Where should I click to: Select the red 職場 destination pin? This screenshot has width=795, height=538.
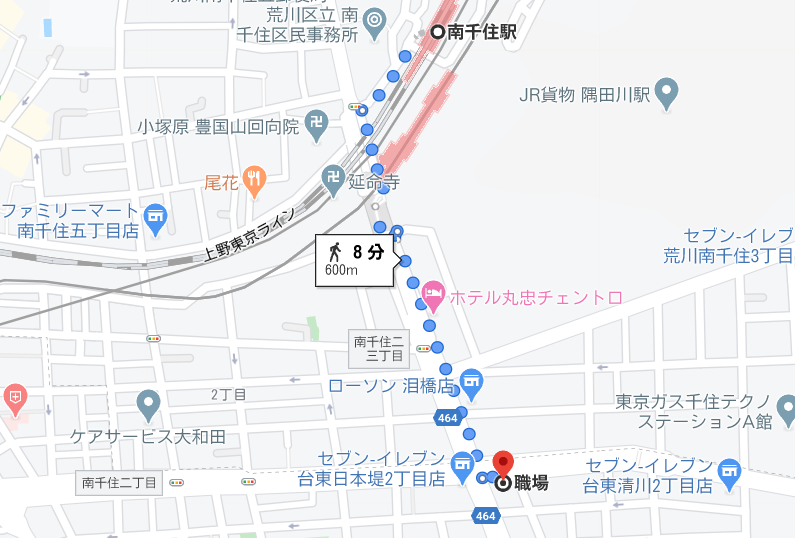tap(503, 465)
